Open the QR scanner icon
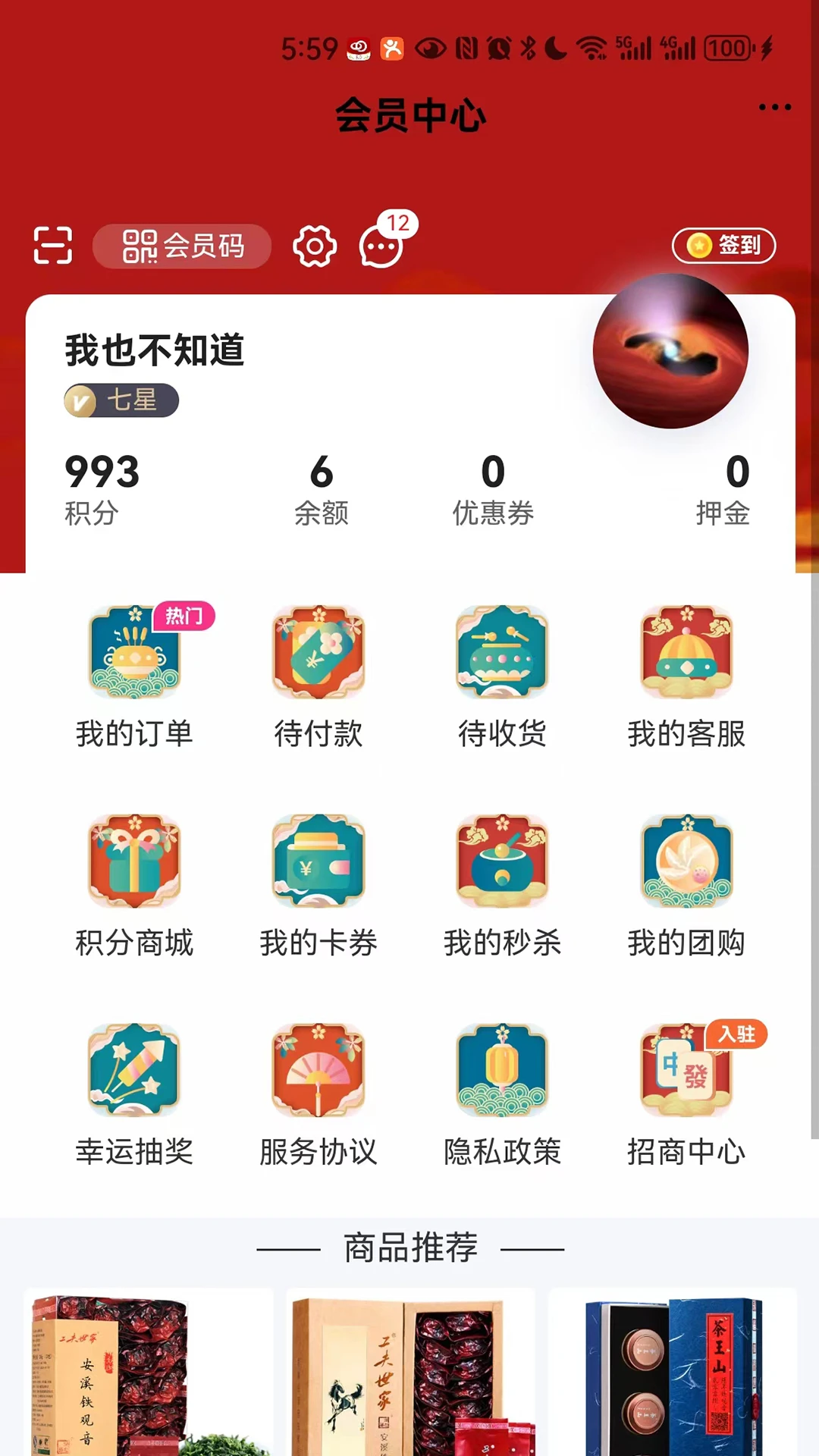This screenshot has width=819, height=1456. 51,245
